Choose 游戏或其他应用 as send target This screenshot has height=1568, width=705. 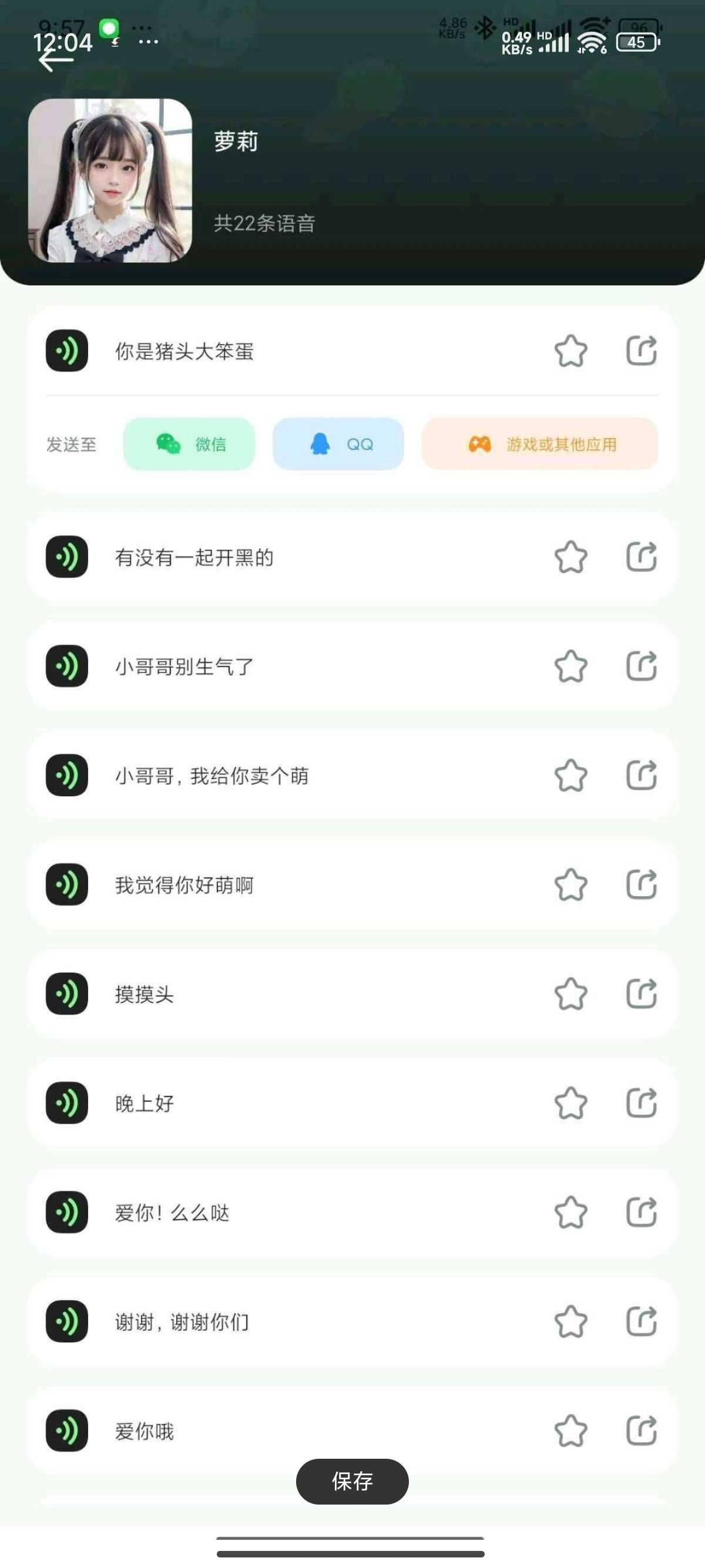539,444
